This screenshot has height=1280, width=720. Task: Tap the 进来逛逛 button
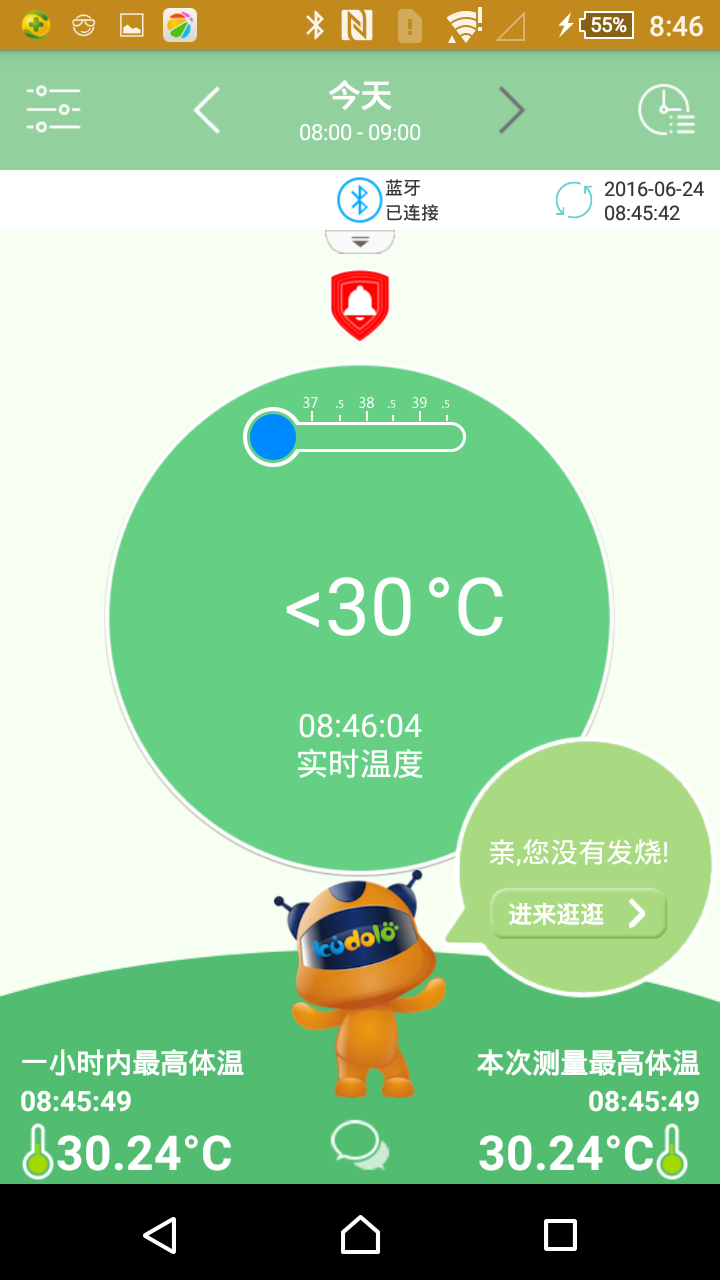(578, 913)
